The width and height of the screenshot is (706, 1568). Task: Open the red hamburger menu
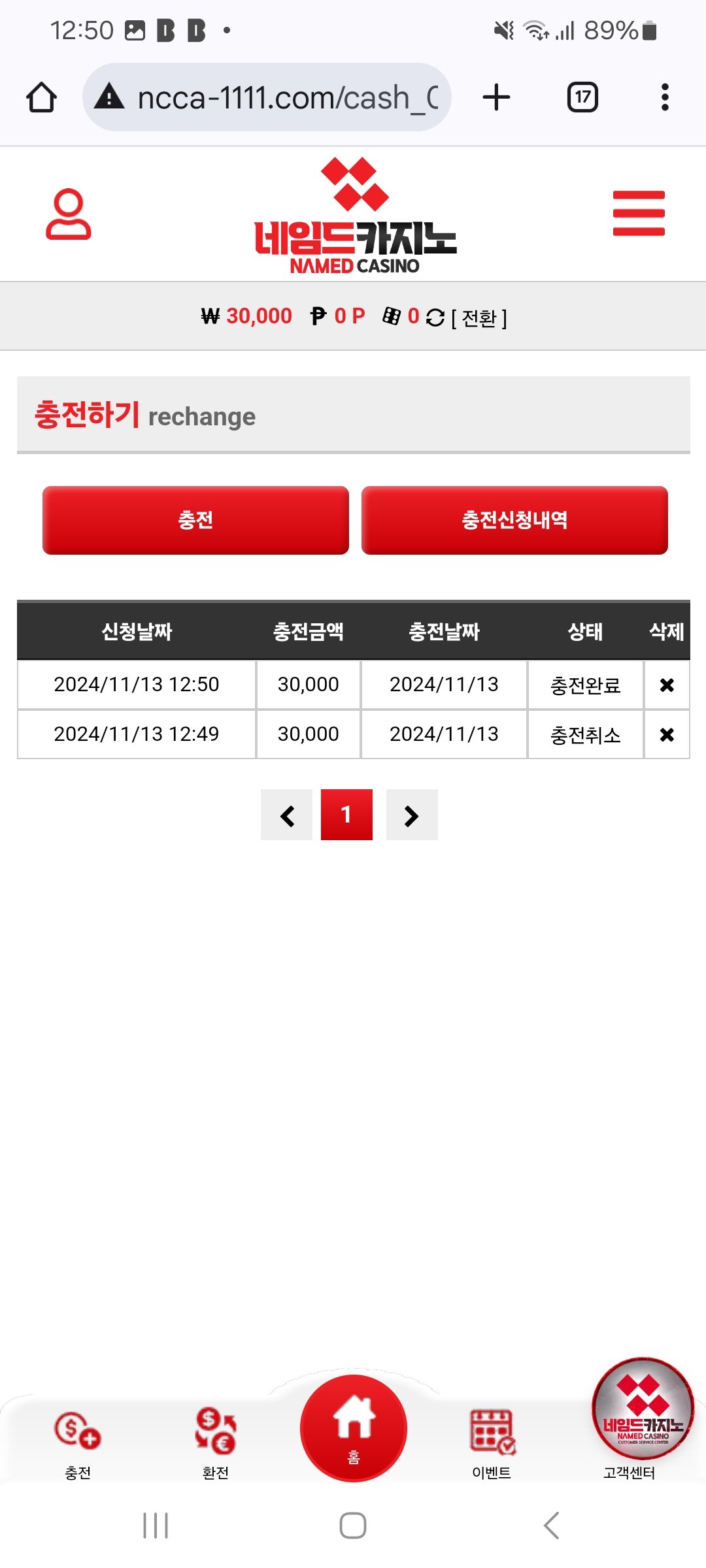tap(639, 213)
